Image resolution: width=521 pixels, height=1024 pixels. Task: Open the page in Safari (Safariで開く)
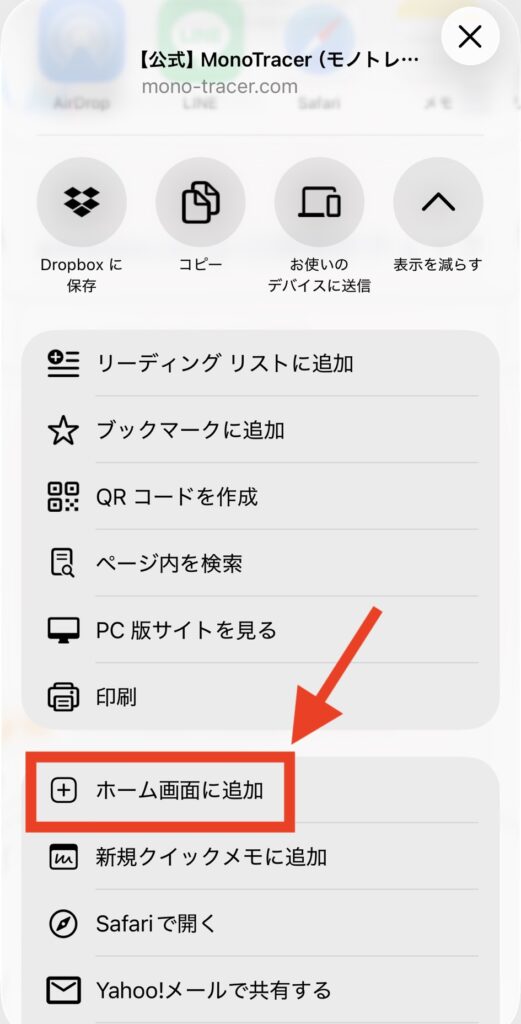tap(260, 923)
